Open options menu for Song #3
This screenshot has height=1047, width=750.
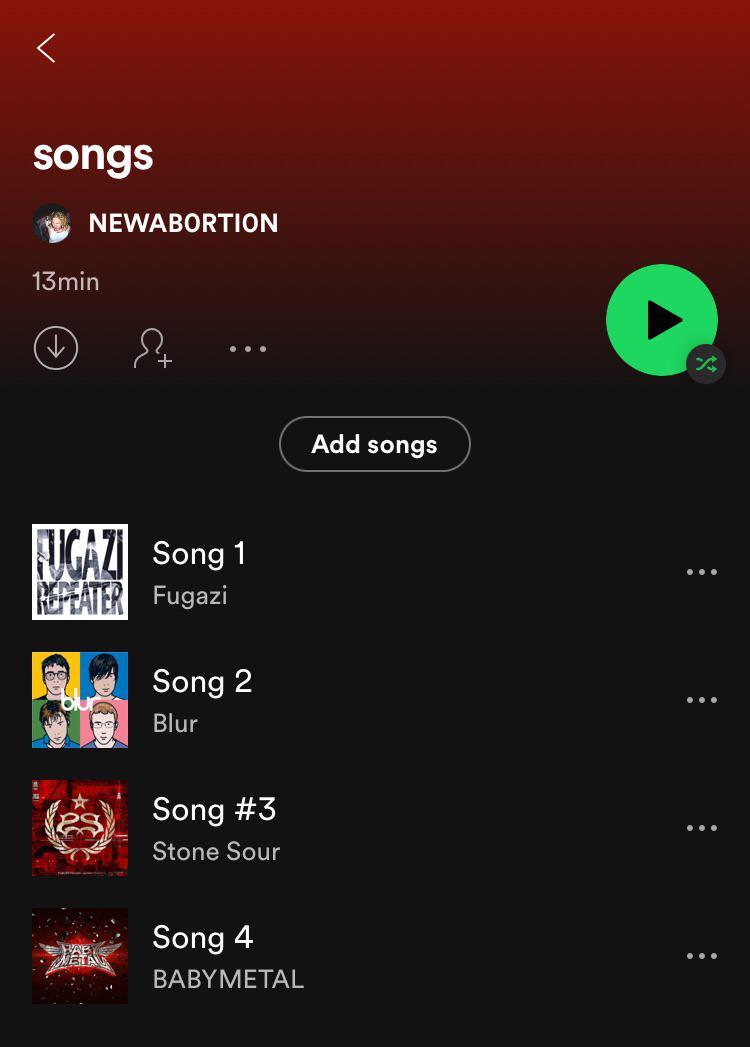(701, 828)
